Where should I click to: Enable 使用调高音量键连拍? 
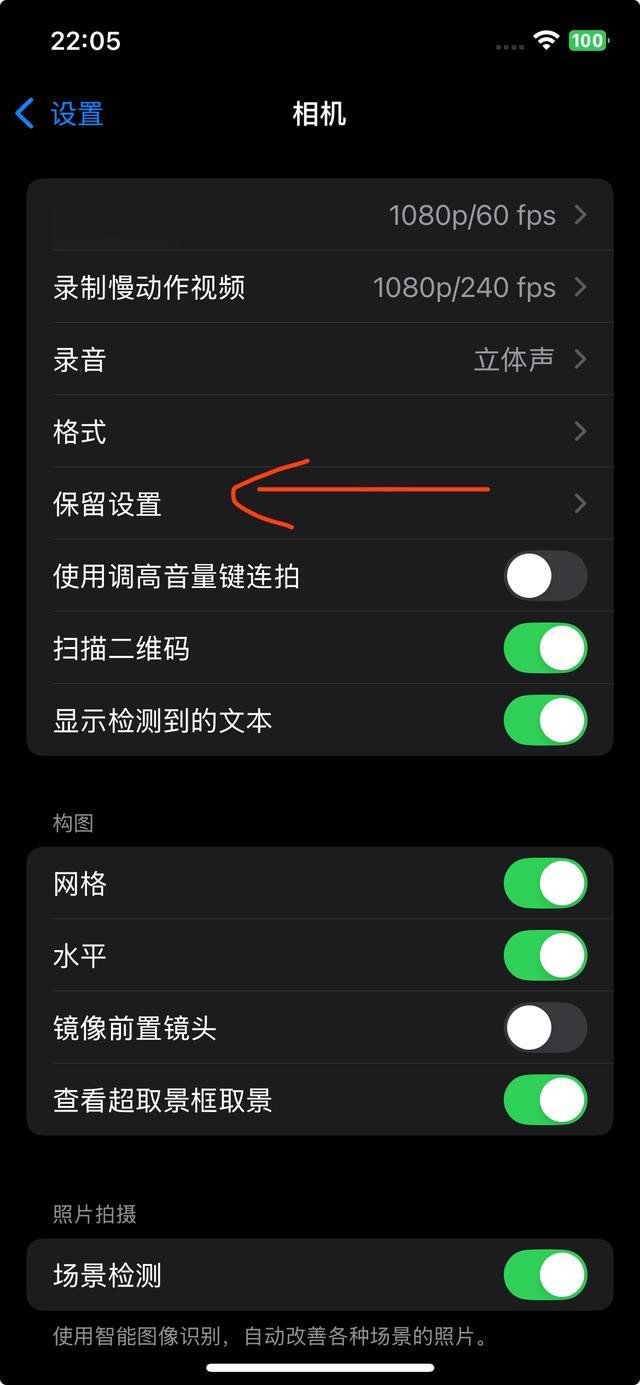tap(545, 576)
